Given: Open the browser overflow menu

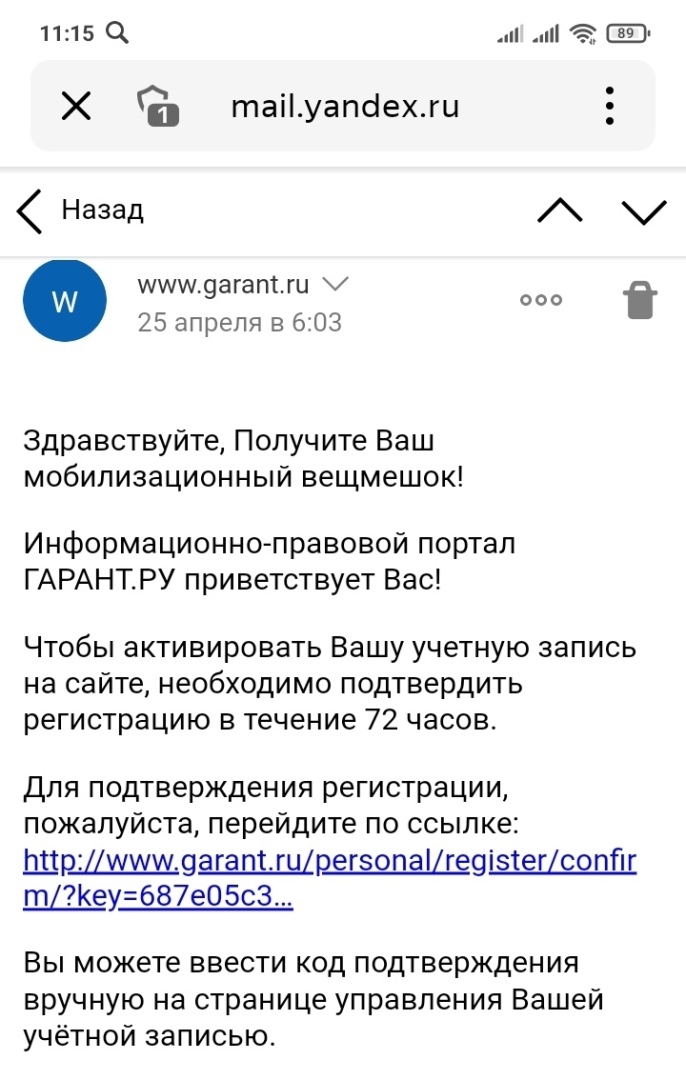Looking at the screenshot, I should click(x=609, y=106).
